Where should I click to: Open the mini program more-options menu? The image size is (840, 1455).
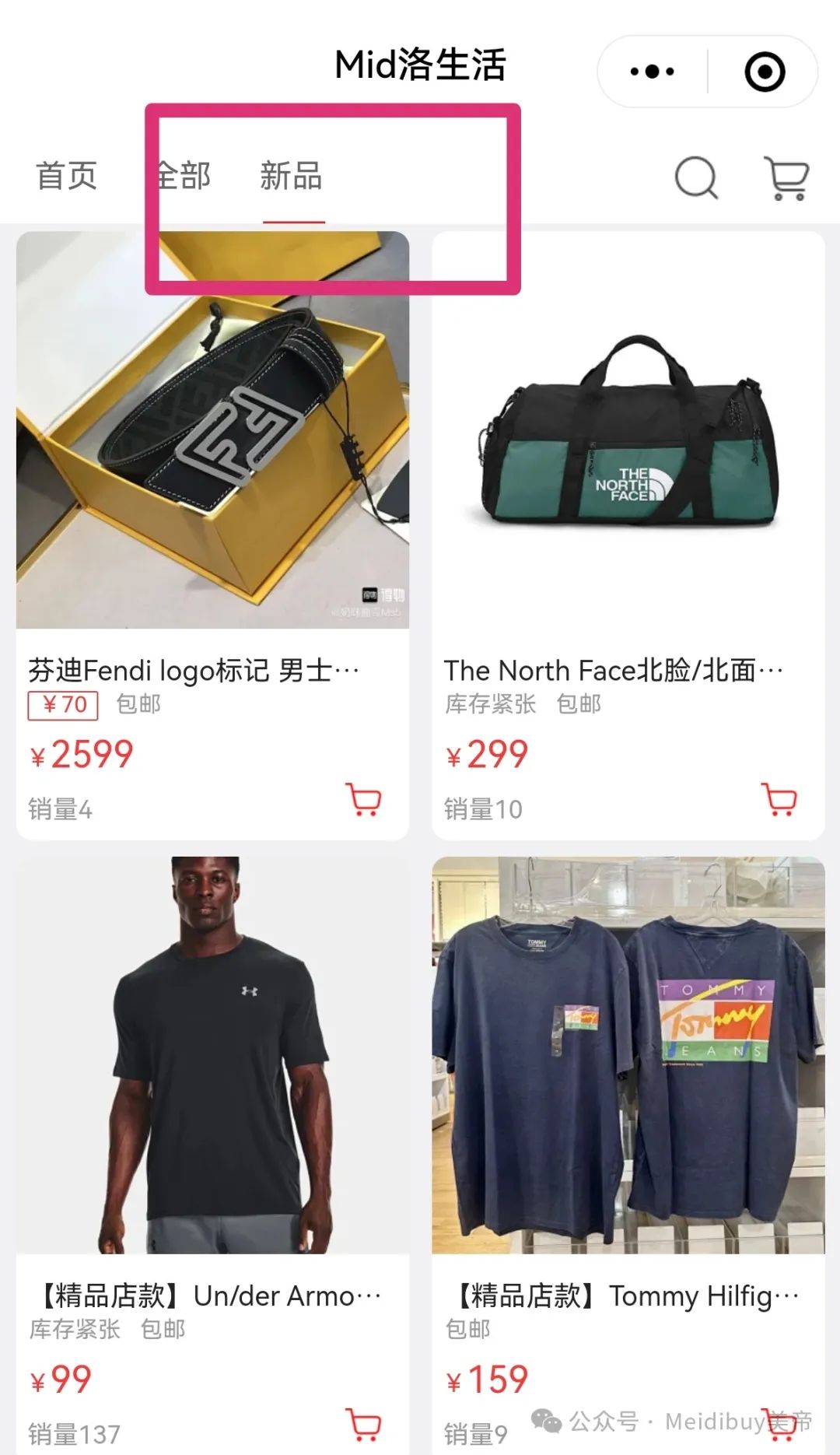pos(652,72)
